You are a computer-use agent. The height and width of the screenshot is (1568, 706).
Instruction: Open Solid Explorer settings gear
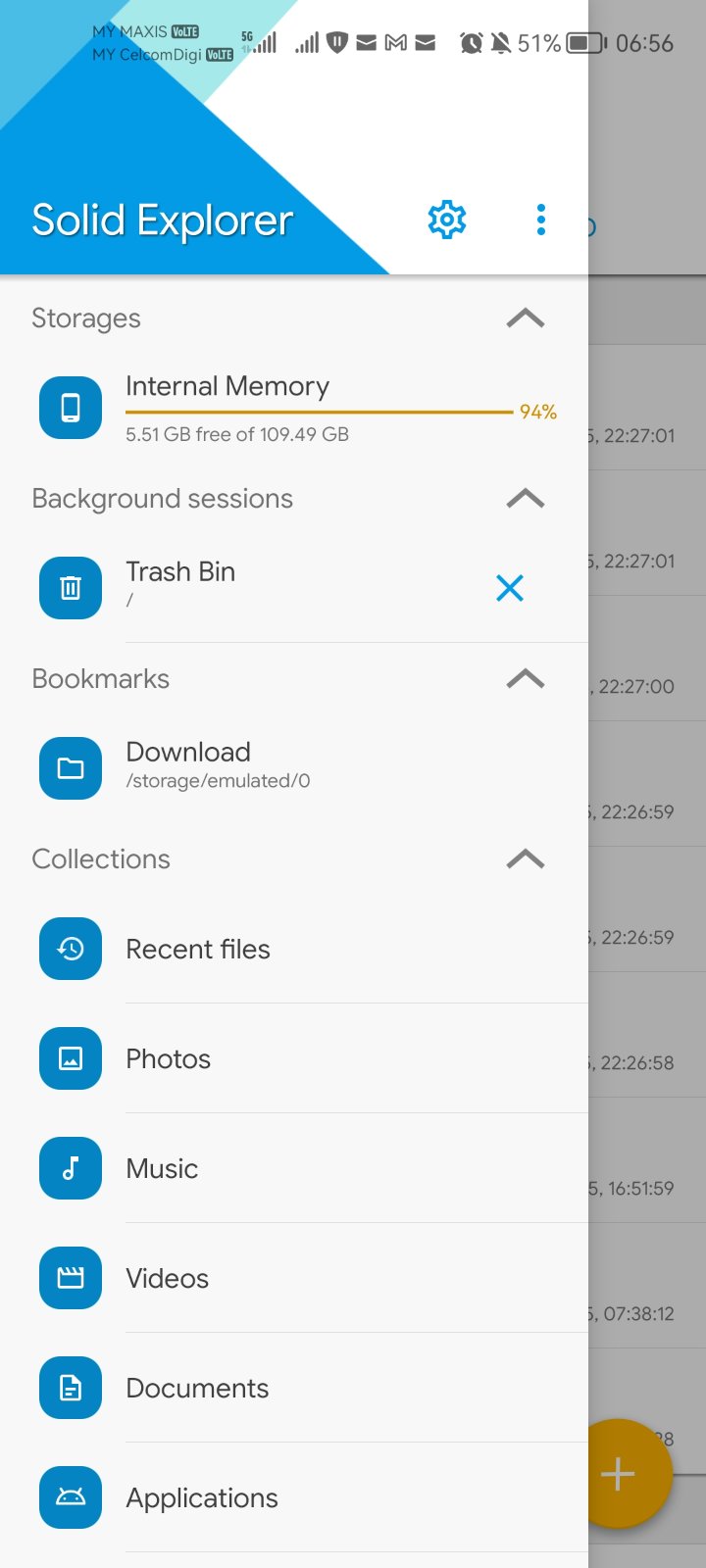point(446,220)
